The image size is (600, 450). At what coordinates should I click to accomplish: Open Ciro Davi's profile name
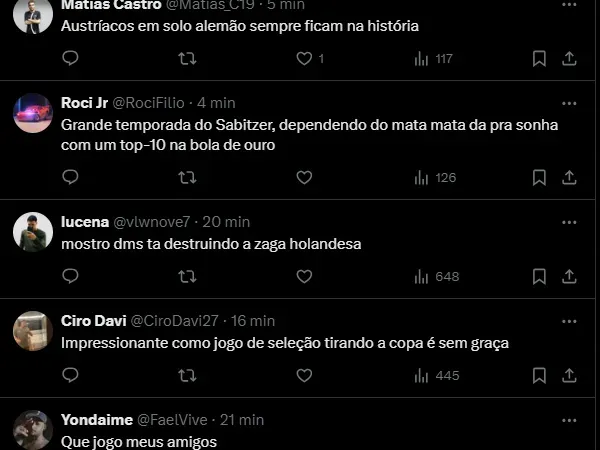(x=93, y=321)
